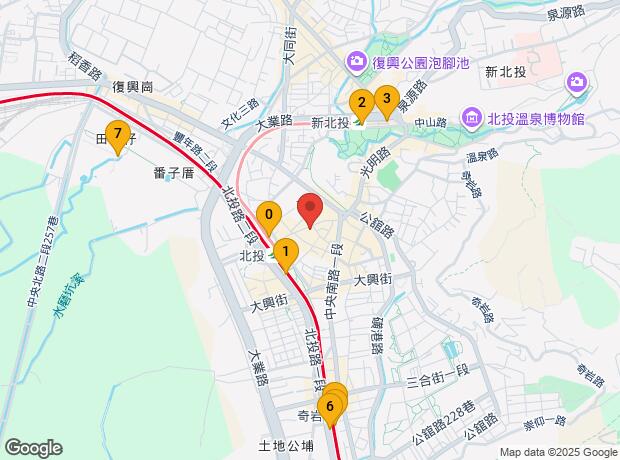Tap map marker number 7
The width and height of the screenshot is (620, 460).
pyautogui.click(x=118, y=134)
